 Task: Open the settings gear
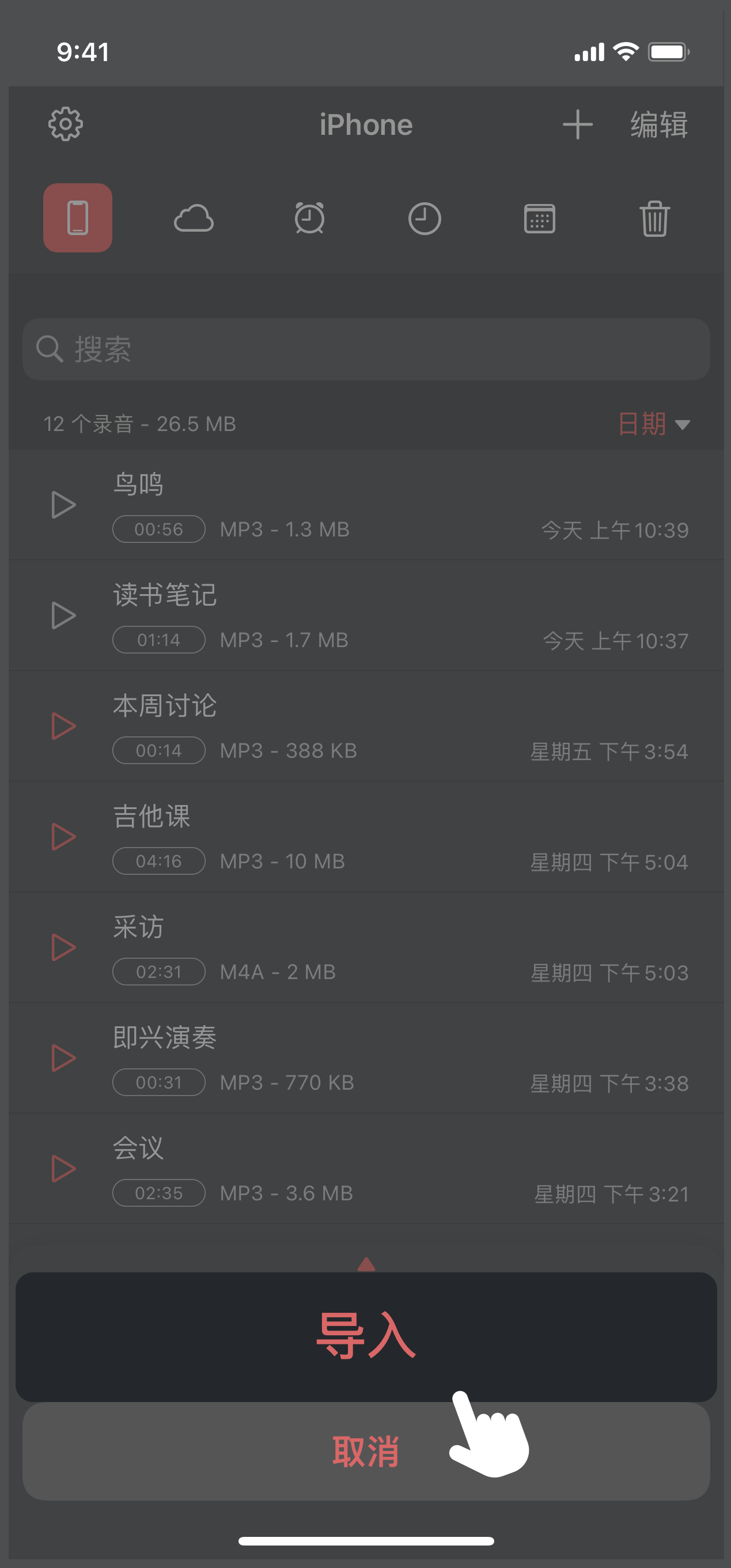click(66, 125)
